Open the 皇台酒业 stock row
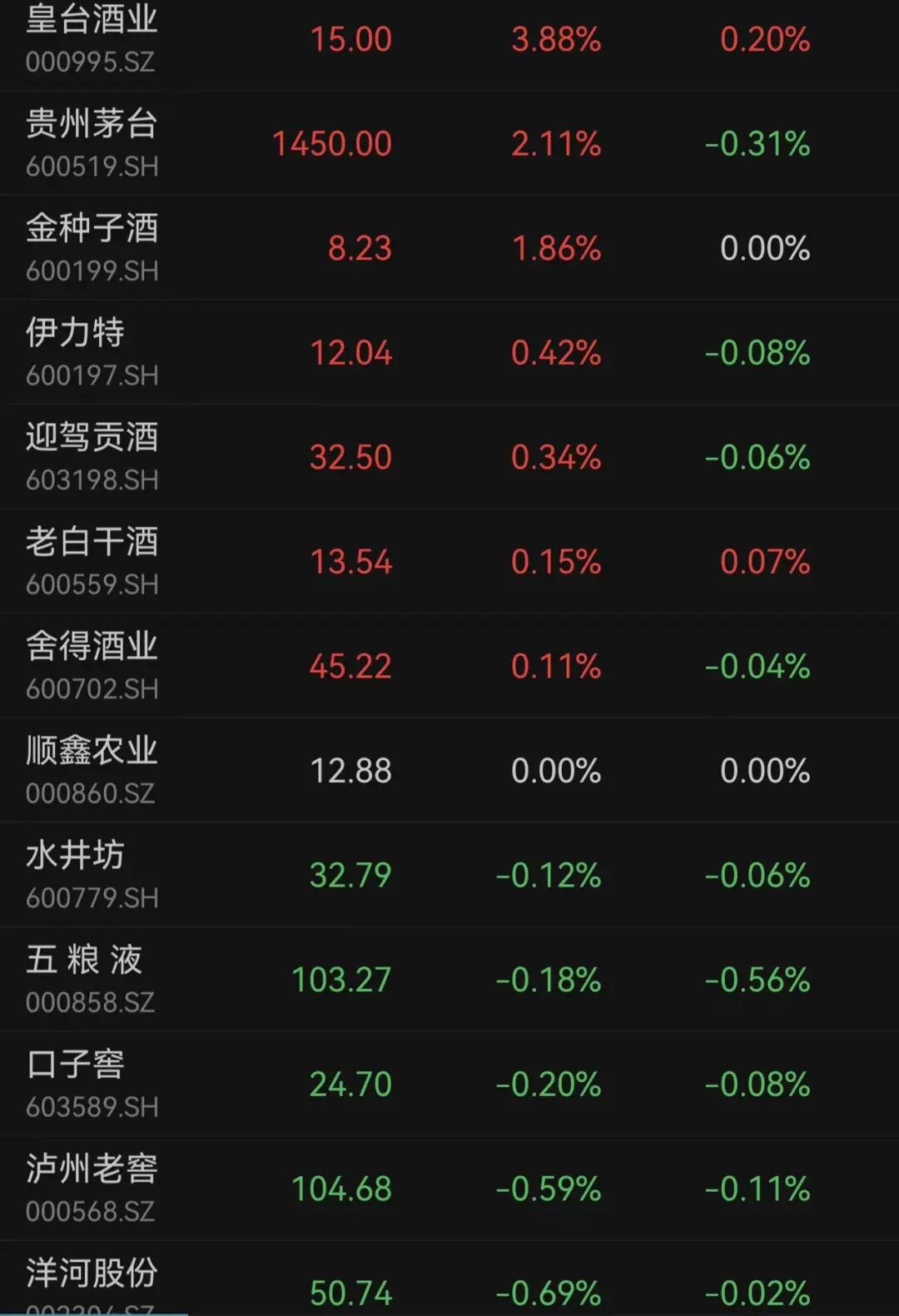The height and width of the screenshot is (1316, 899). pos(92,39)
